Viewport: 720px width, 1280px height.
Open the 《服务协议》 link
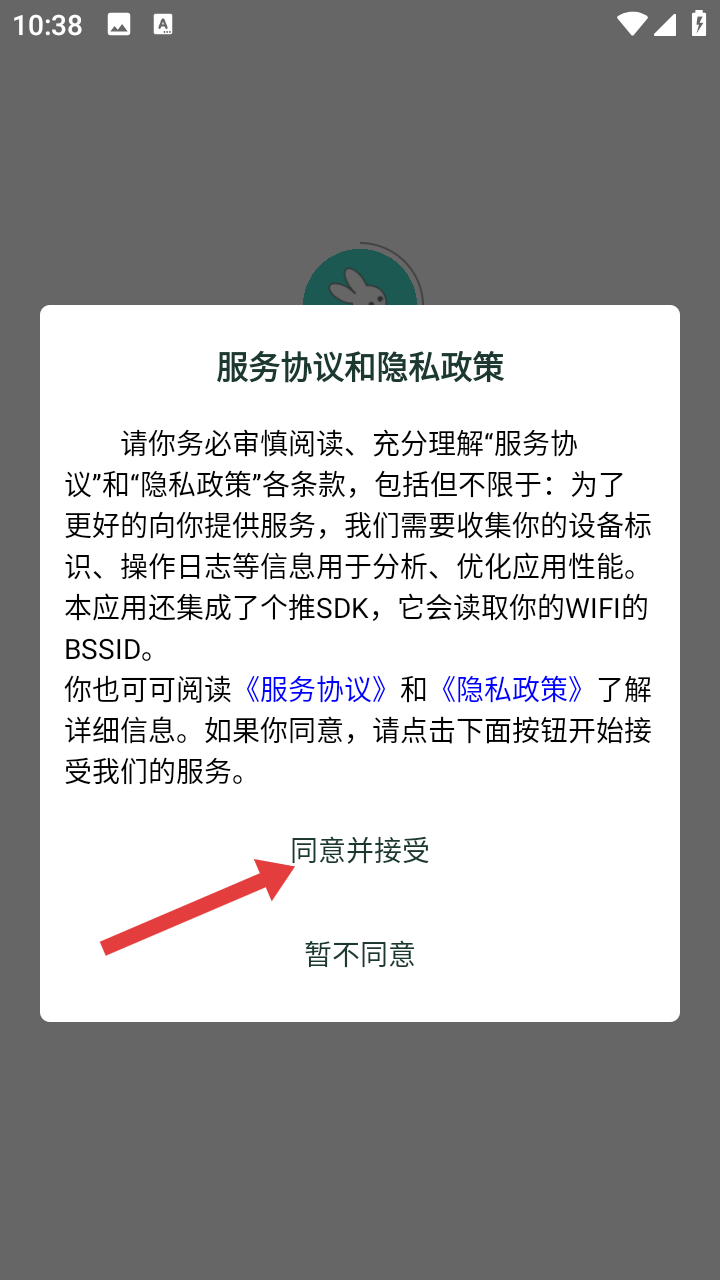316,689
